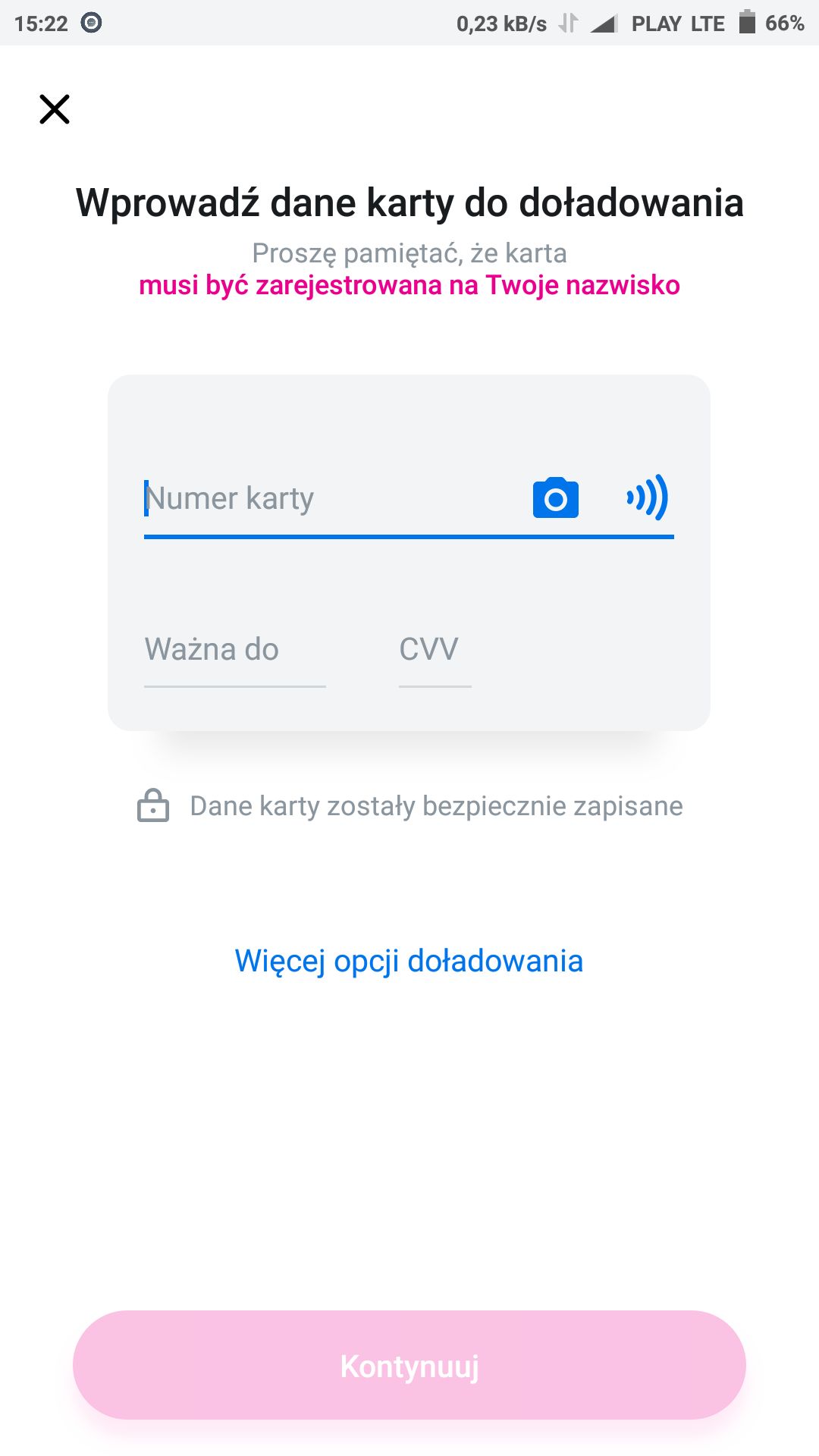The width and height of the screenshot is (819, 1456).
Task: Read the card via the NFC contactless icon
Action: click(x=647, y=498)
